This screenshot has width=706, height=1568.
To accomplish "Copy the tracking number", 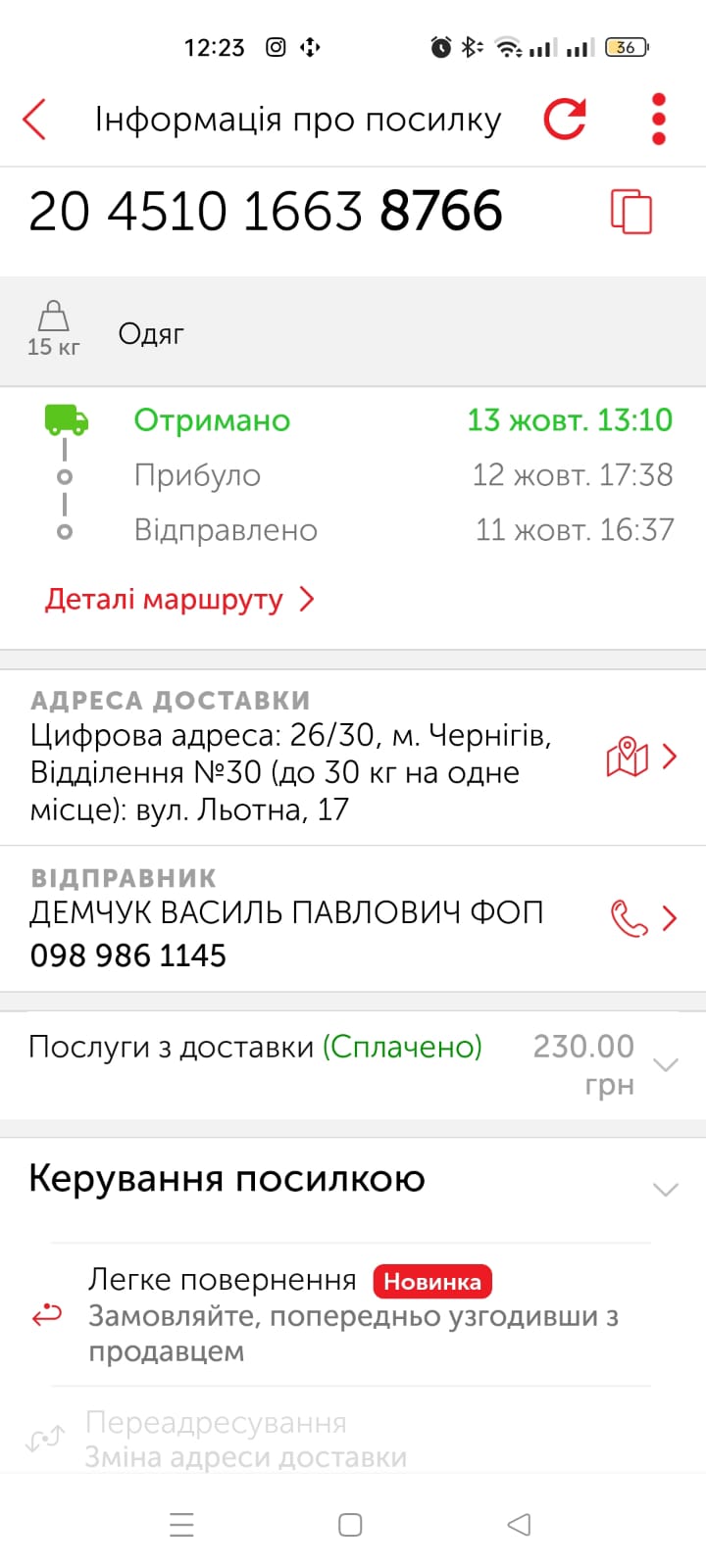I will [630, 212].
